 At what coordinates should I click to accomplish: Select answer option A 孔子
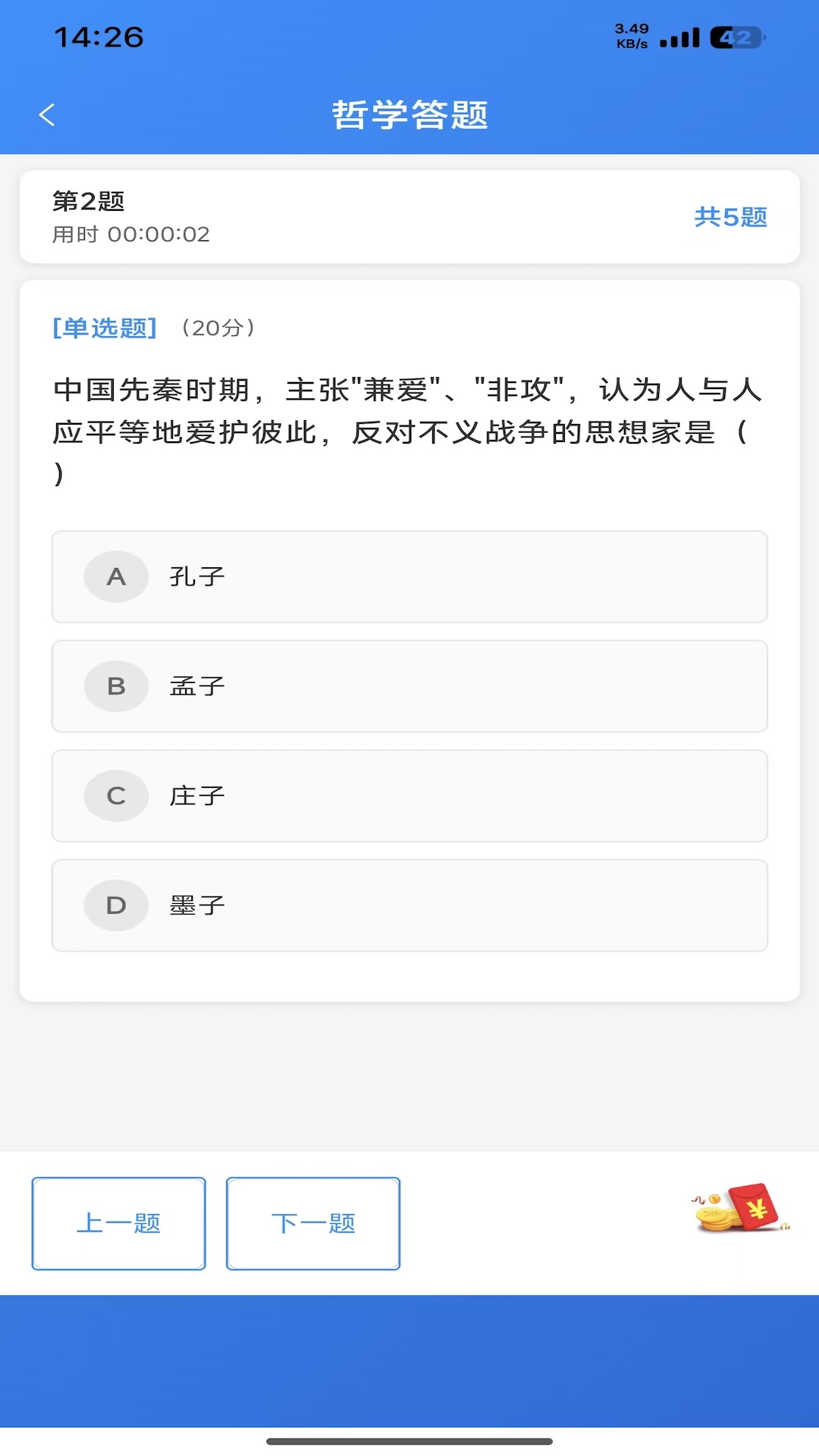(409, 576)
